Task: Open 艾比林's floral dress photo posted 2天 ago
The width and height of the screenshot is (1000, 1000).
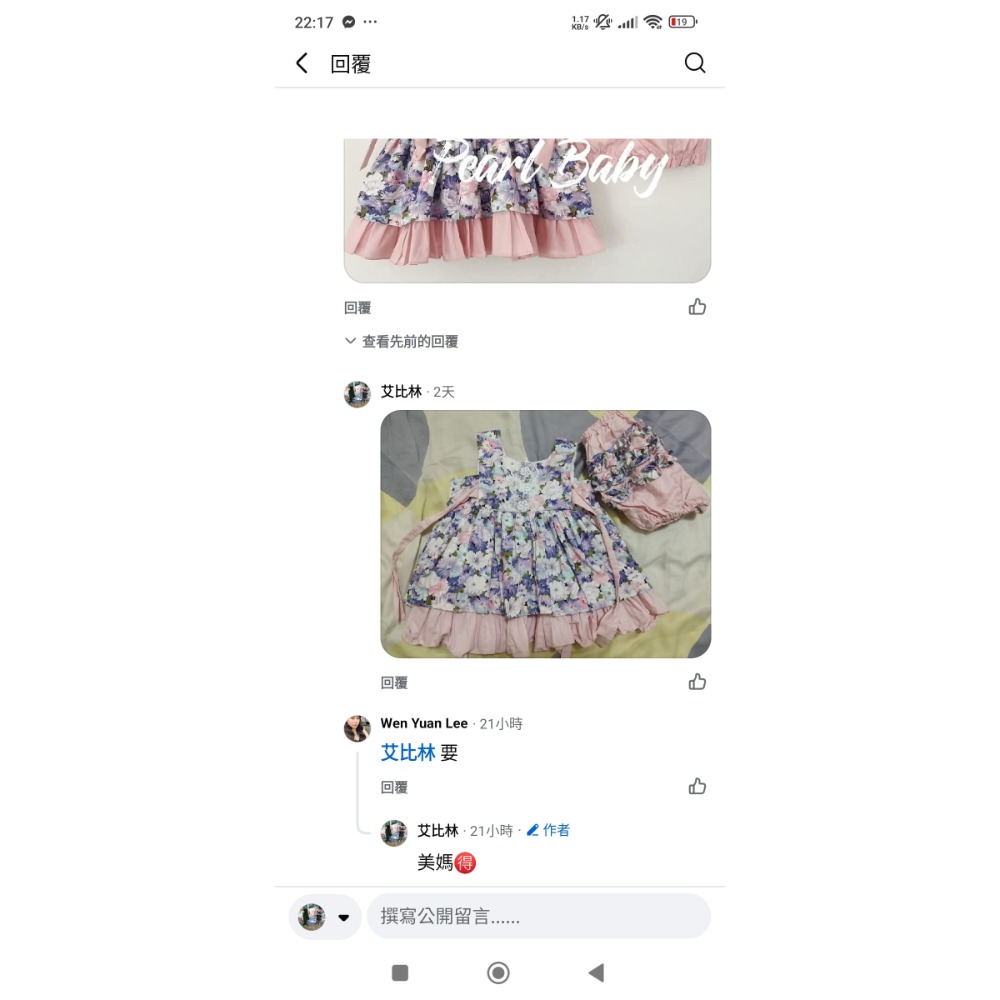Action: [x=545, y=533]
